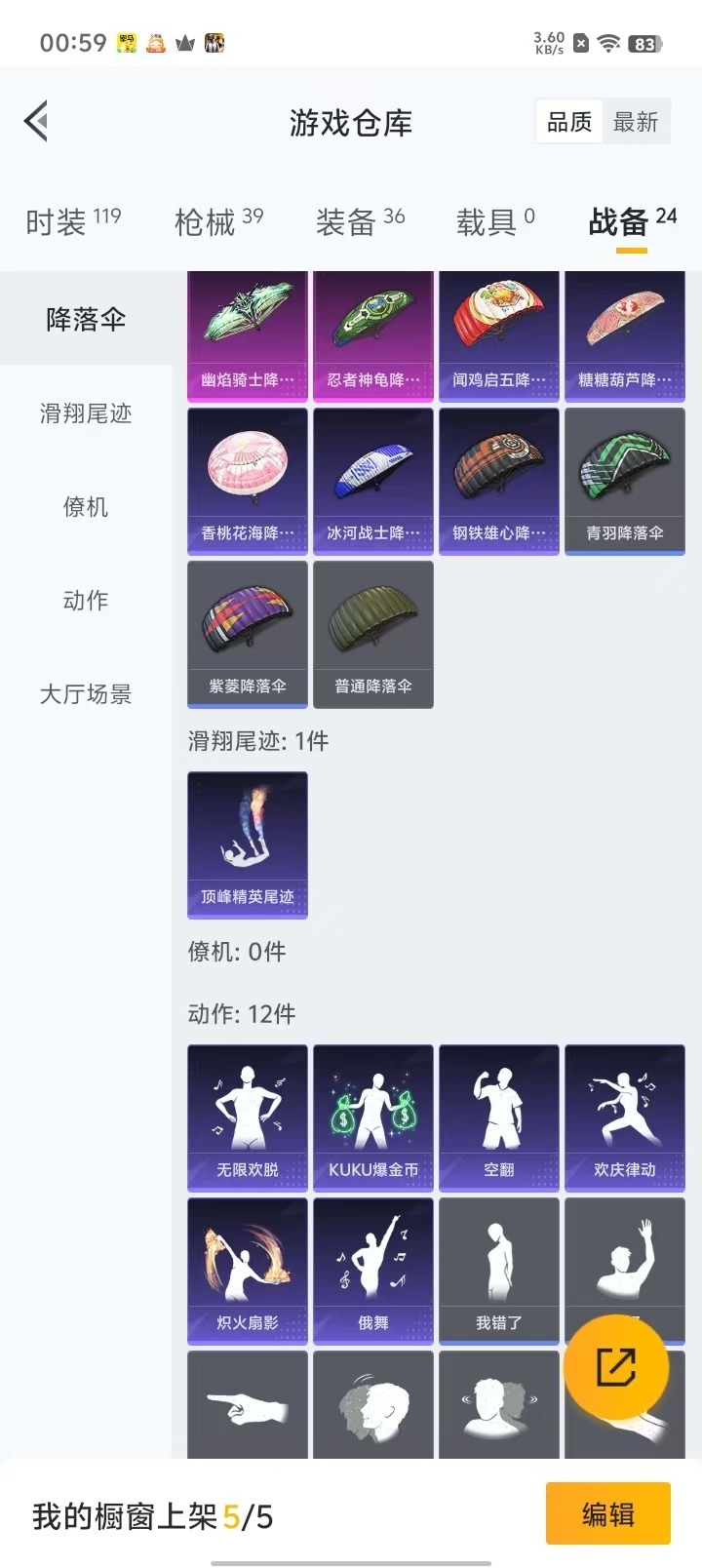Switch to the 装备 tab
Viewport: 702px width, 1568px height.
[360, 221]
